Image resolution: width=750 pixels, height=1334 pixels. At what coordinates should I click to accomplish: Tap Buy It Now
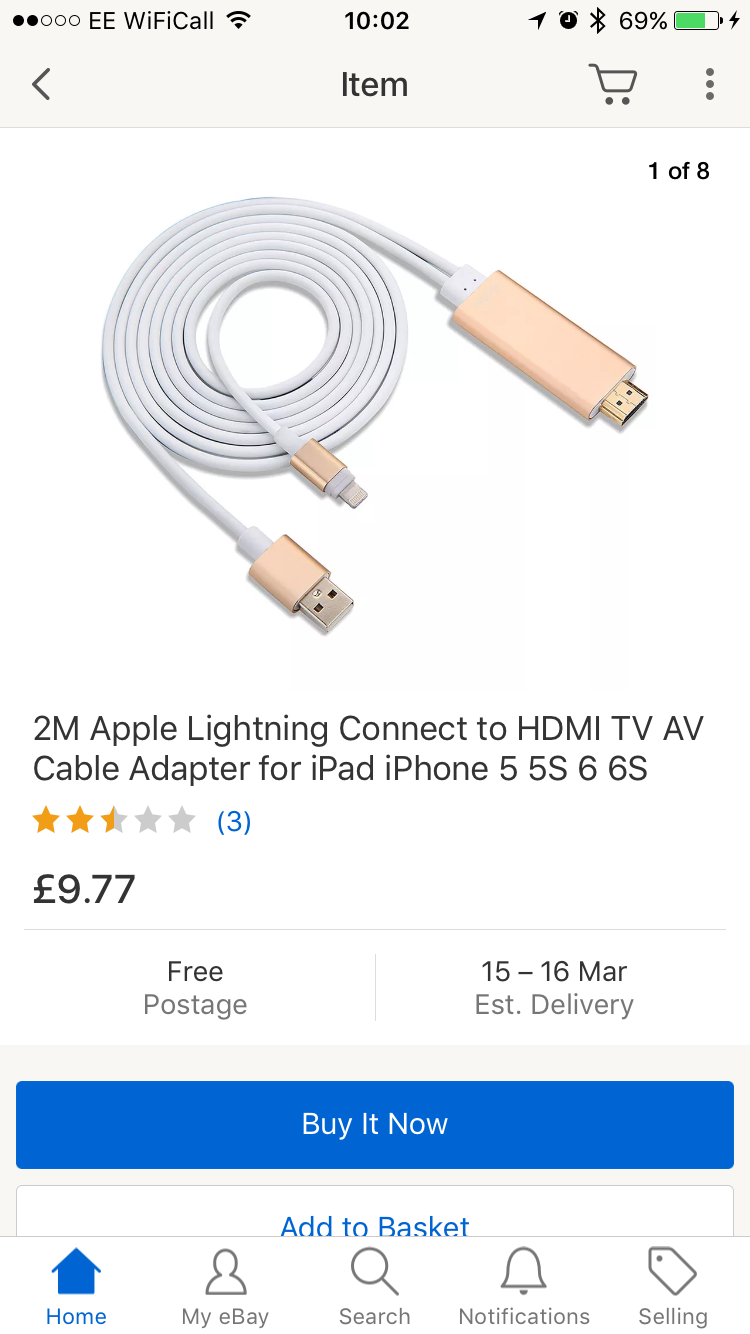coord(375,1124)
